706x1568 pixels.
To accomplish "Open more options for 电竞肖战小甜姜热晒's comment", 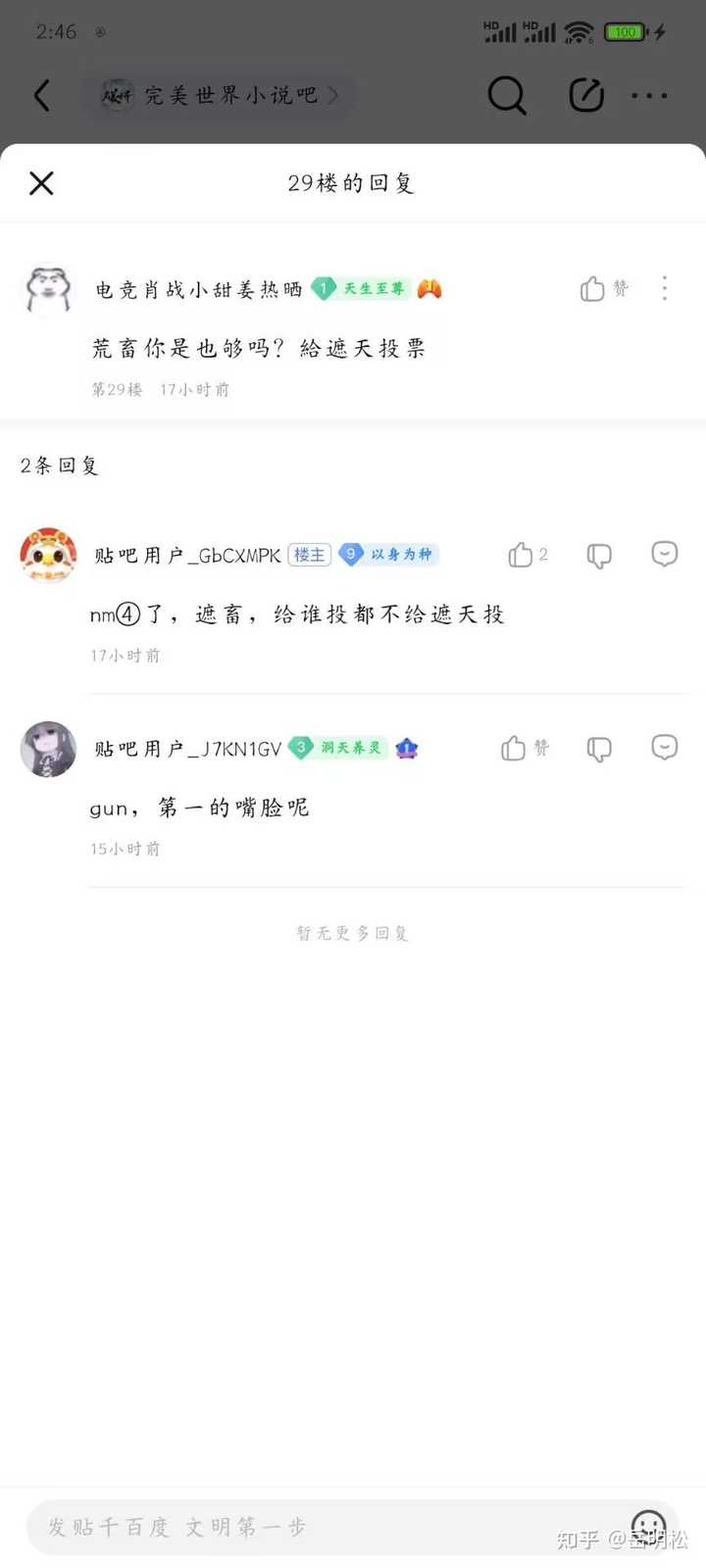I will coord(665,288).
